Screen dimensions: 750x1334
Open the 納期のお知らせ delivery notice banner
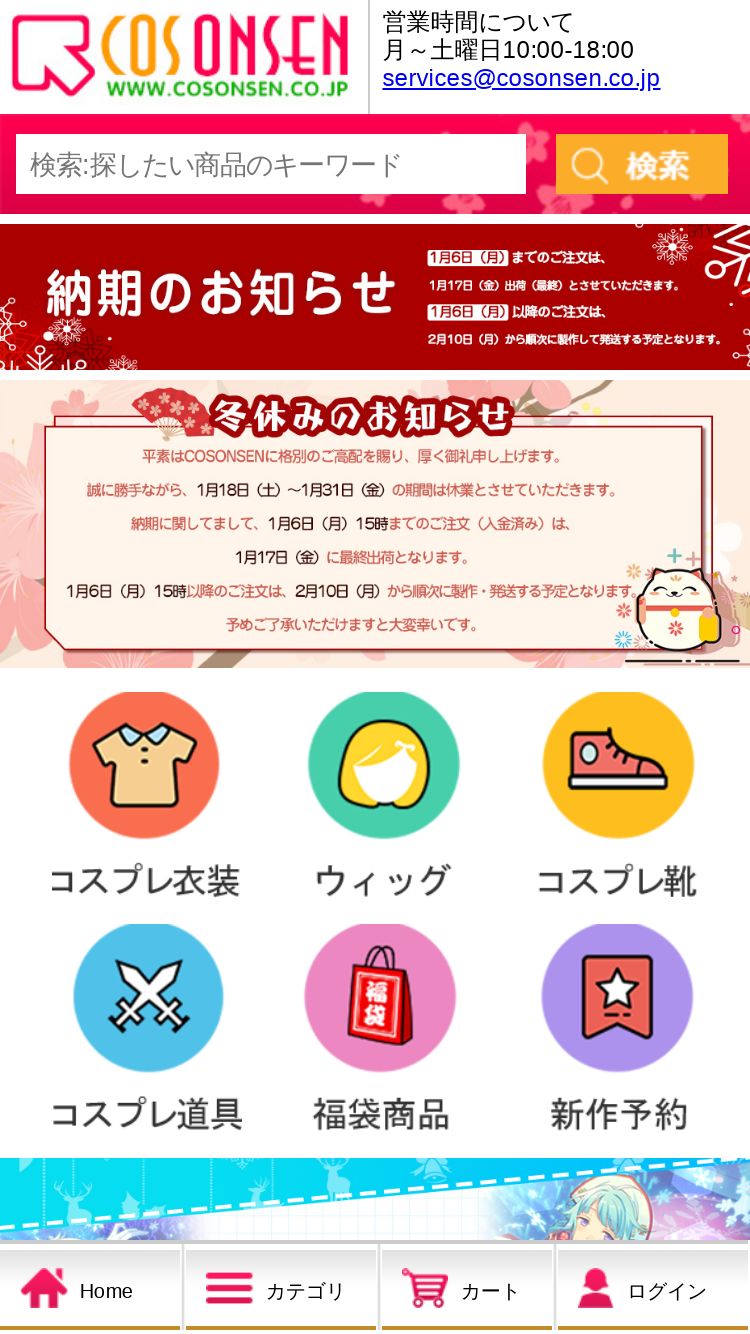[x=375, y=297]
